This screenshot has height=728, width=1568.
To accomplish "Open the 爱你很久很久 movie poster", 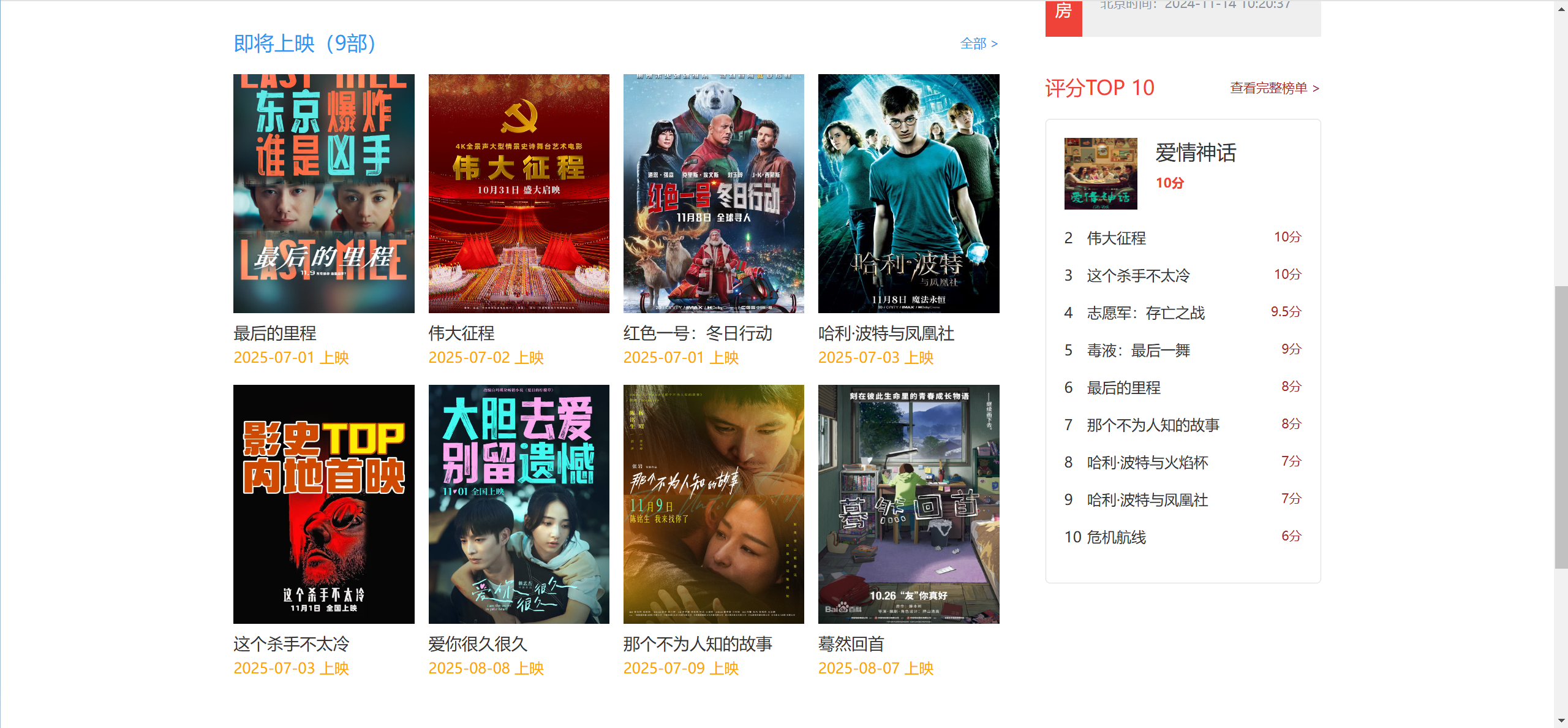I will 518,504.
